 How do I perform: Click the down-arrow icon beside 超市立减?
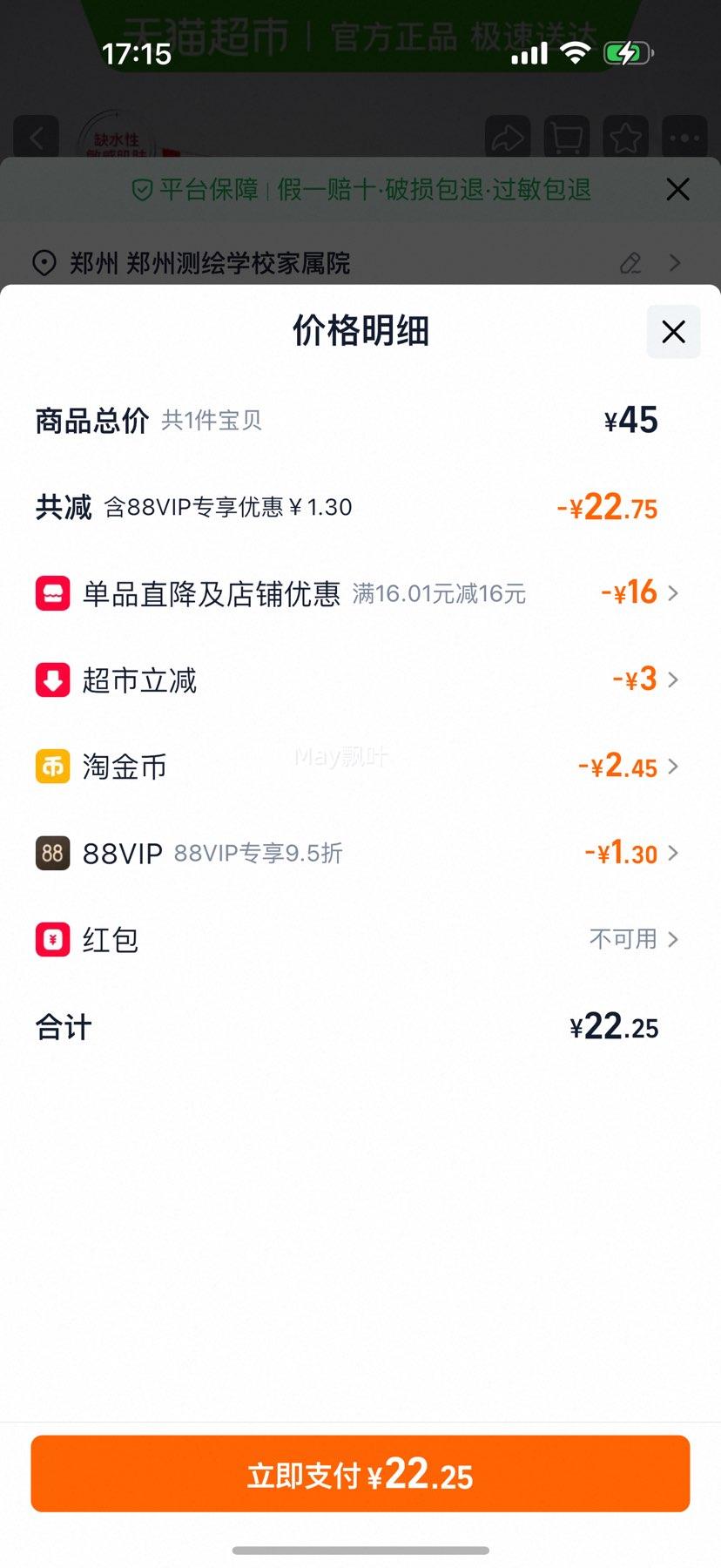(52, 679)
